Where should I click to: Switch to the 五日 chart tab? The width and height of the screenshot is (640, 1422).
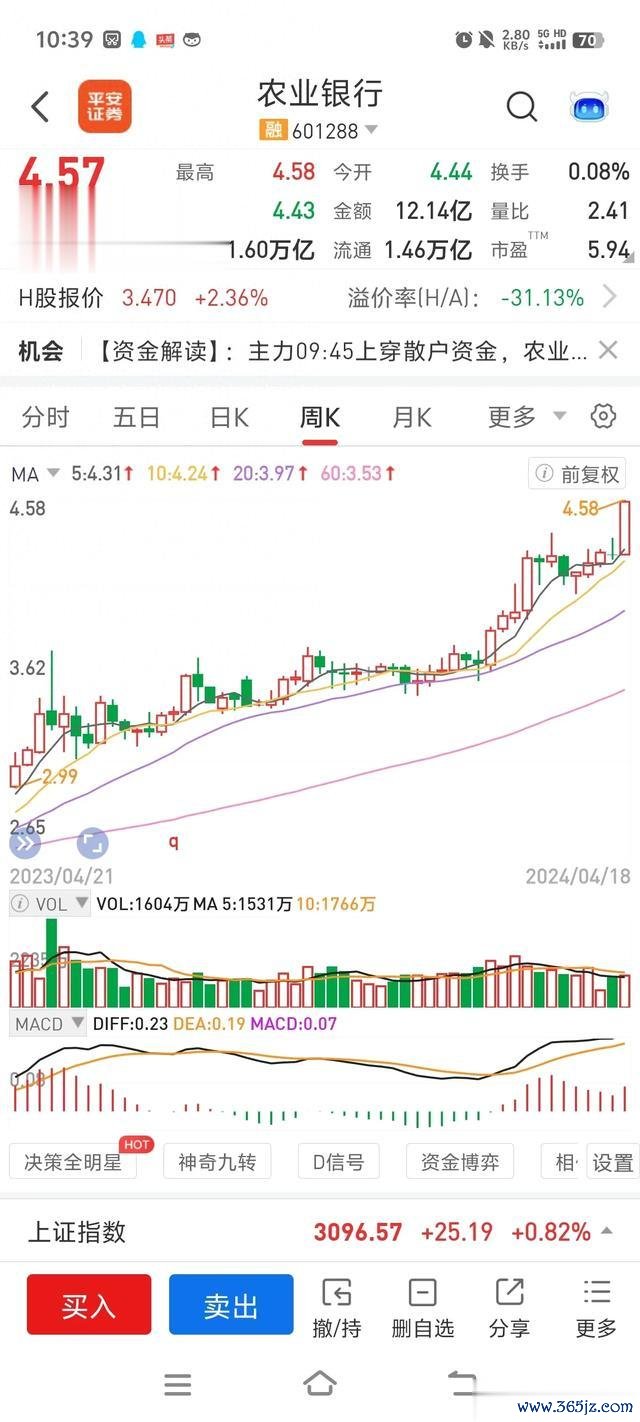pyautogui.click(x=137, y=417)
